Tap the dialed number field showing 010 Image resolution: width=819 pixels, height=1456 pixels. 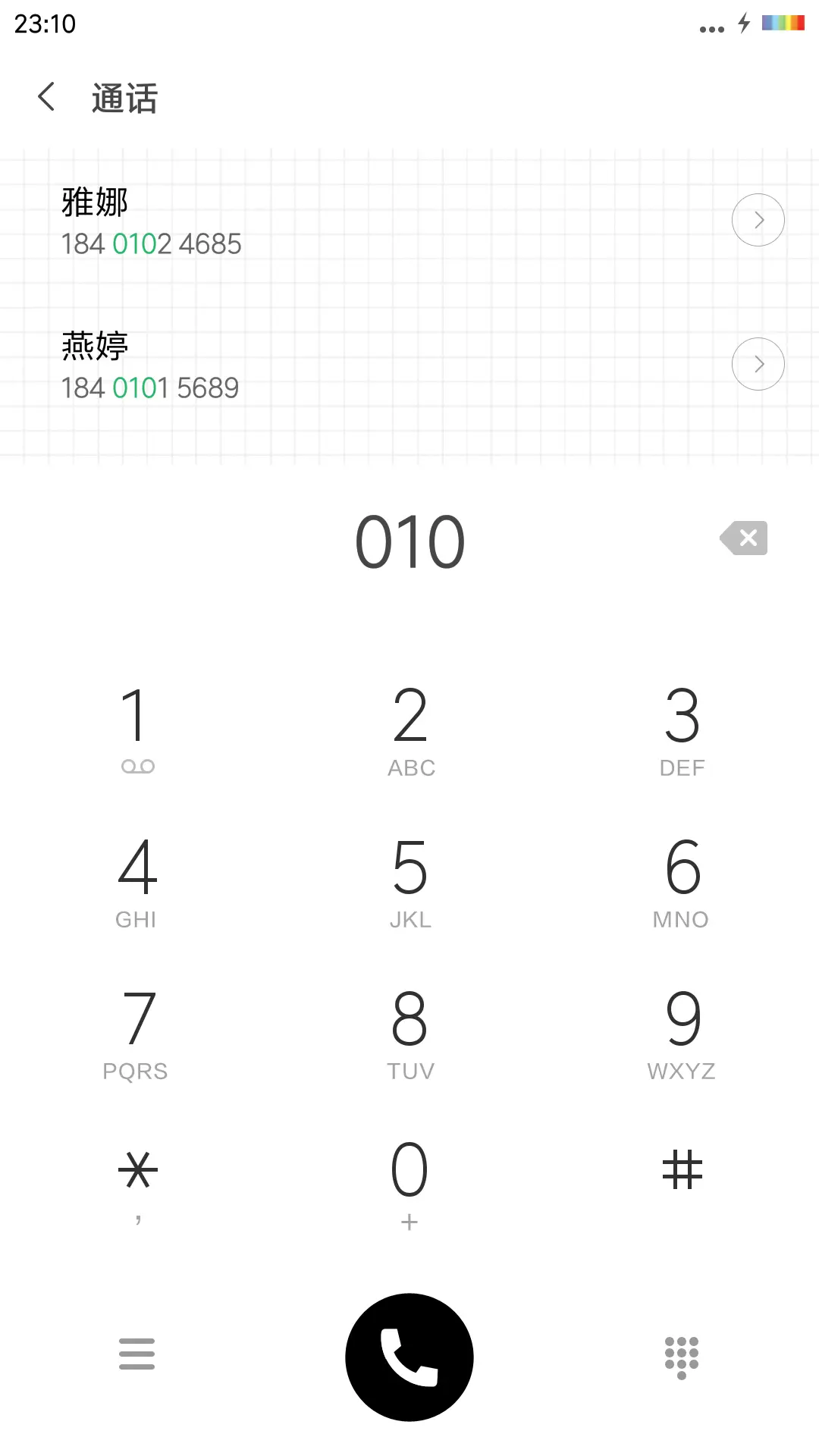pyautogui.click(x=409, y=540)
